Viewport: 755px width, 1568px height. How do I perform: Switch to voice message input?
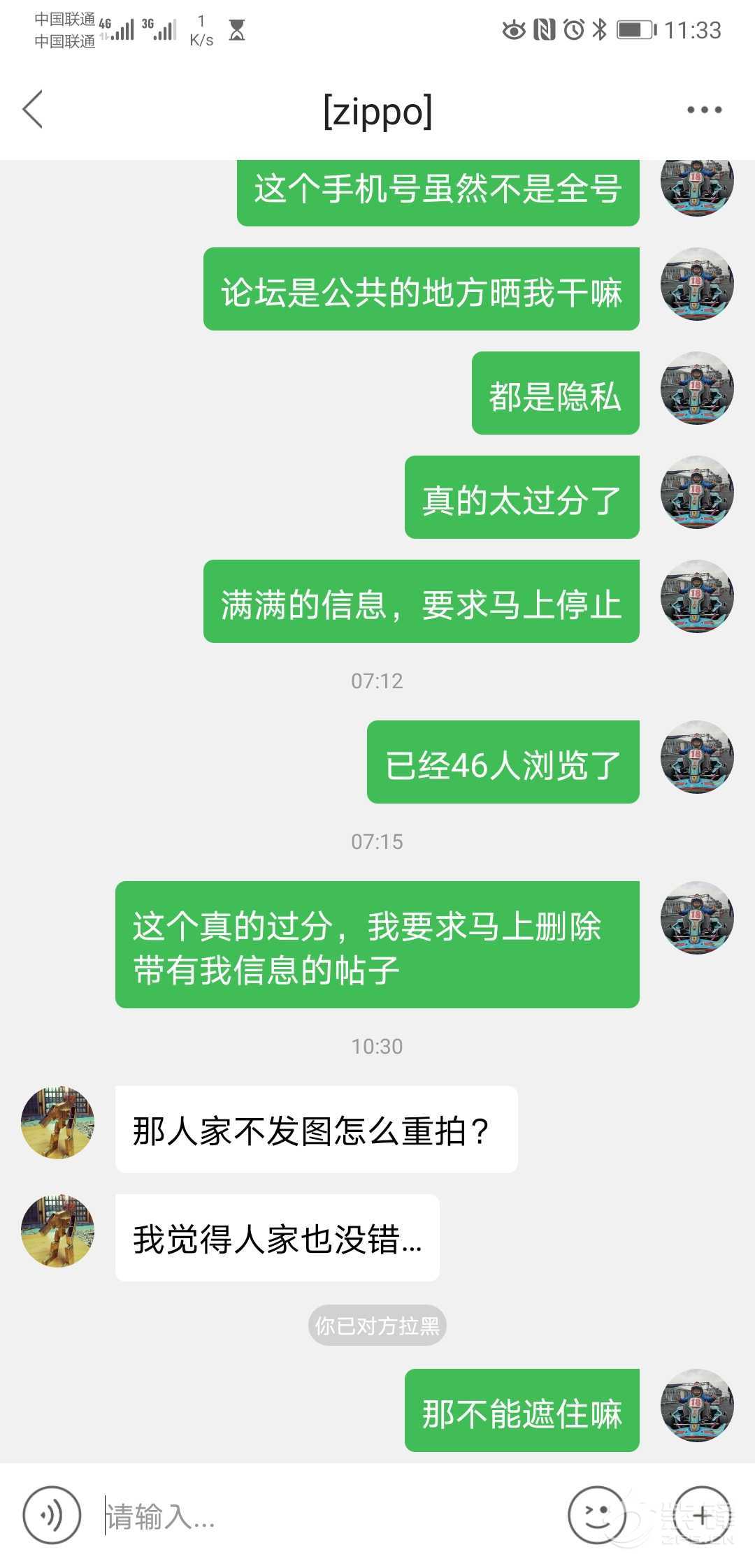(x=52, y=1515)
